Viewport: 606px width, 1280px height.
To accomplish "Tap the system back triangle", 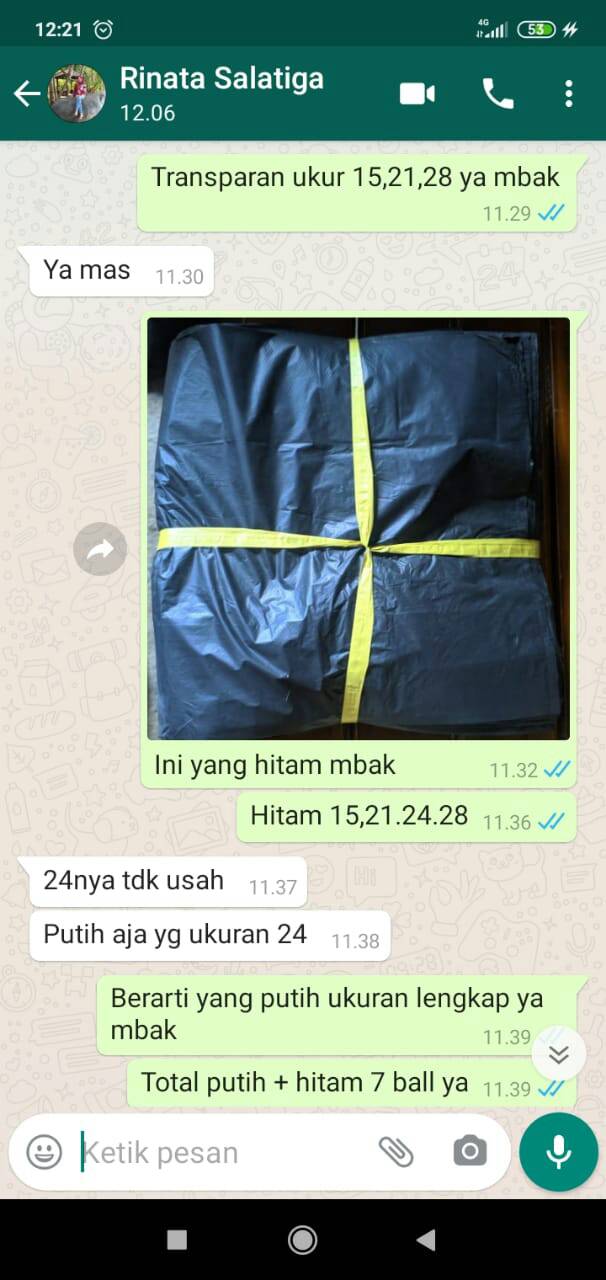I will tap(426, 1240).
